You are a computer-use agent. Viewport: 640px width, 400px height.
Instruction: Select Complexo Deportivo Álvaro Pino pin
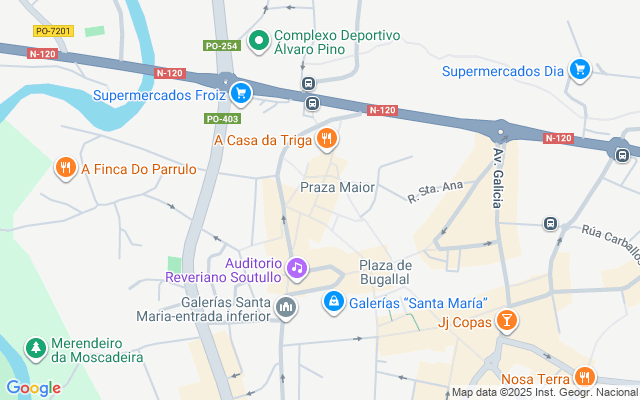pyautogui.click(x=258, y=41)
